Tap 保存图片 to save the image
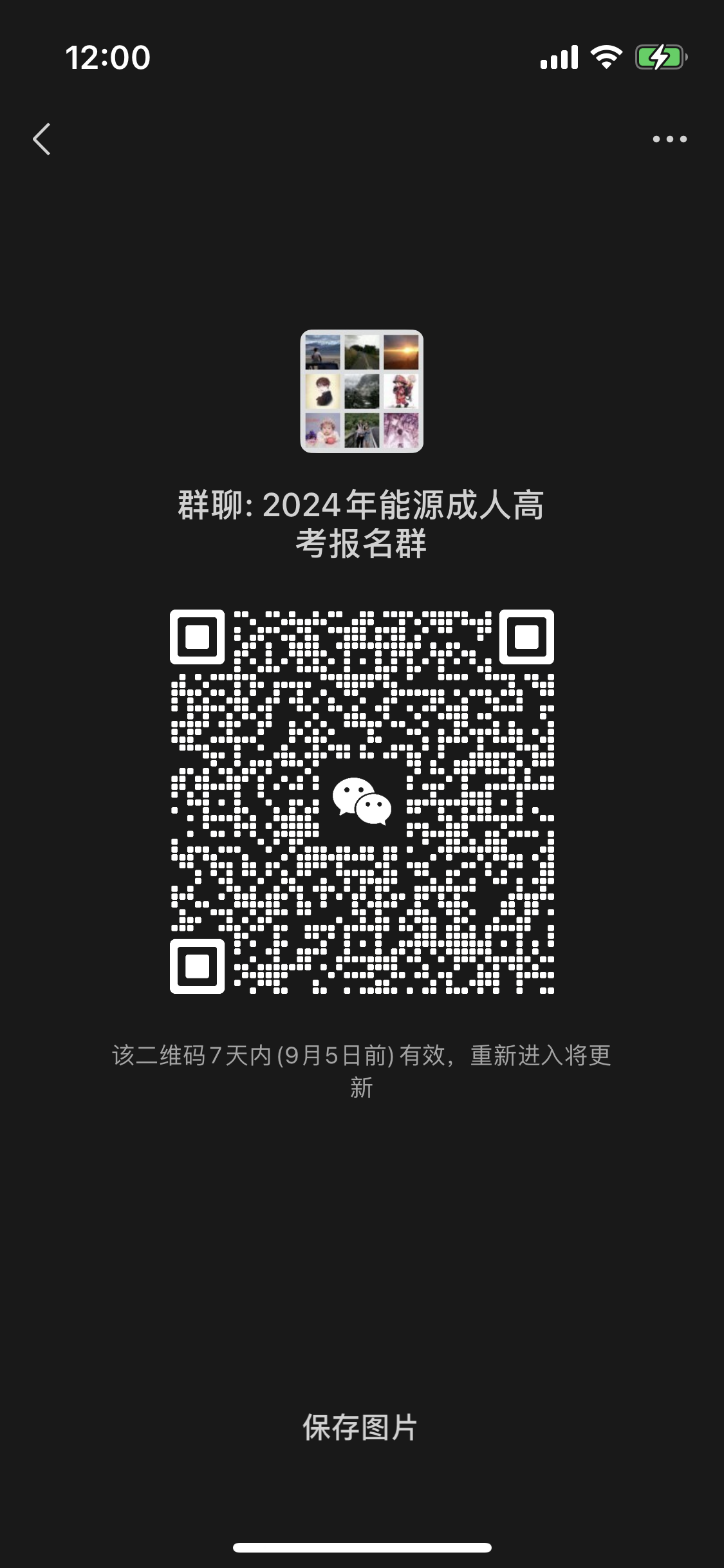This screenshot has width=724, height=1568. pyautogui.click(x=360, y=1428)
